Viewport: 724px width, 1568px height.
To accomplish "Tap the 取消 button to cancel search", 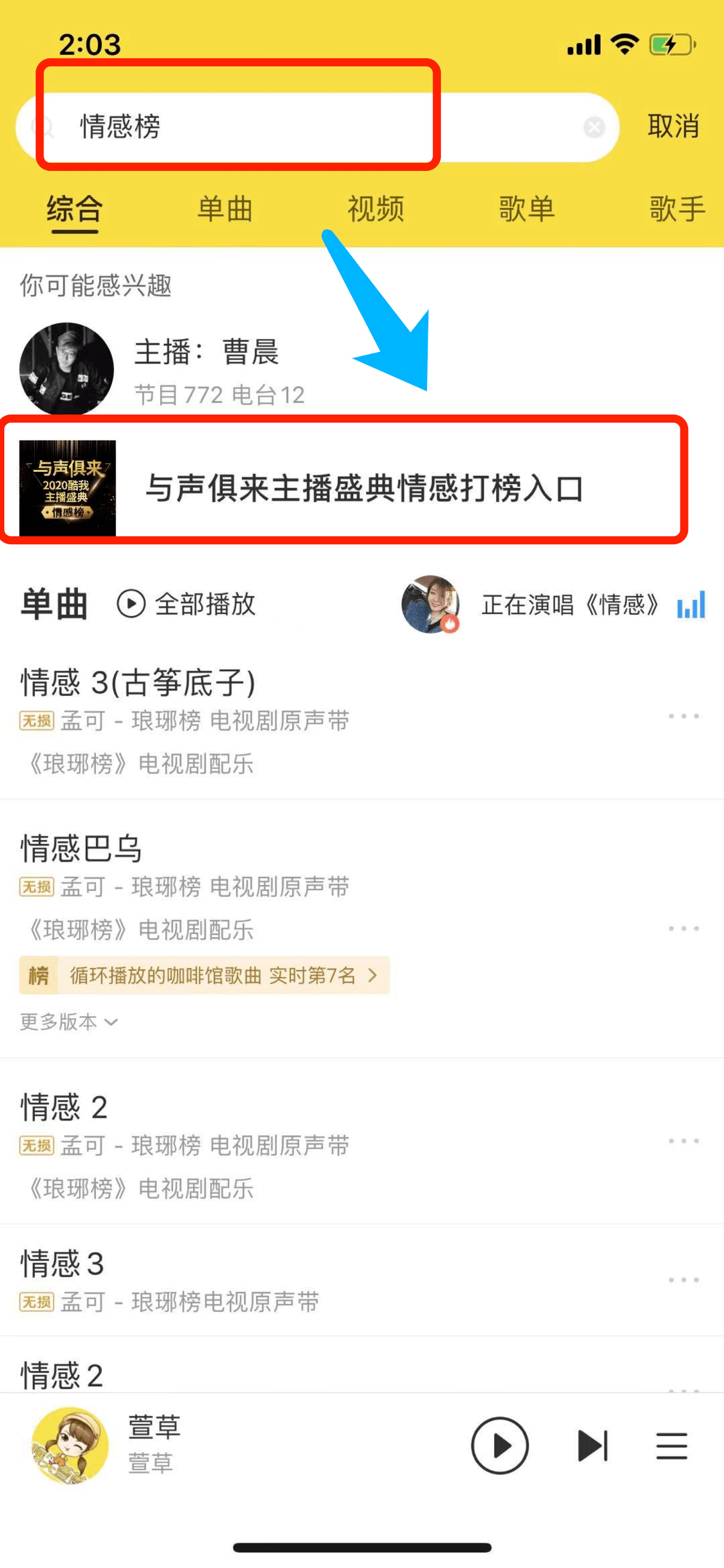I will (672, 127).
